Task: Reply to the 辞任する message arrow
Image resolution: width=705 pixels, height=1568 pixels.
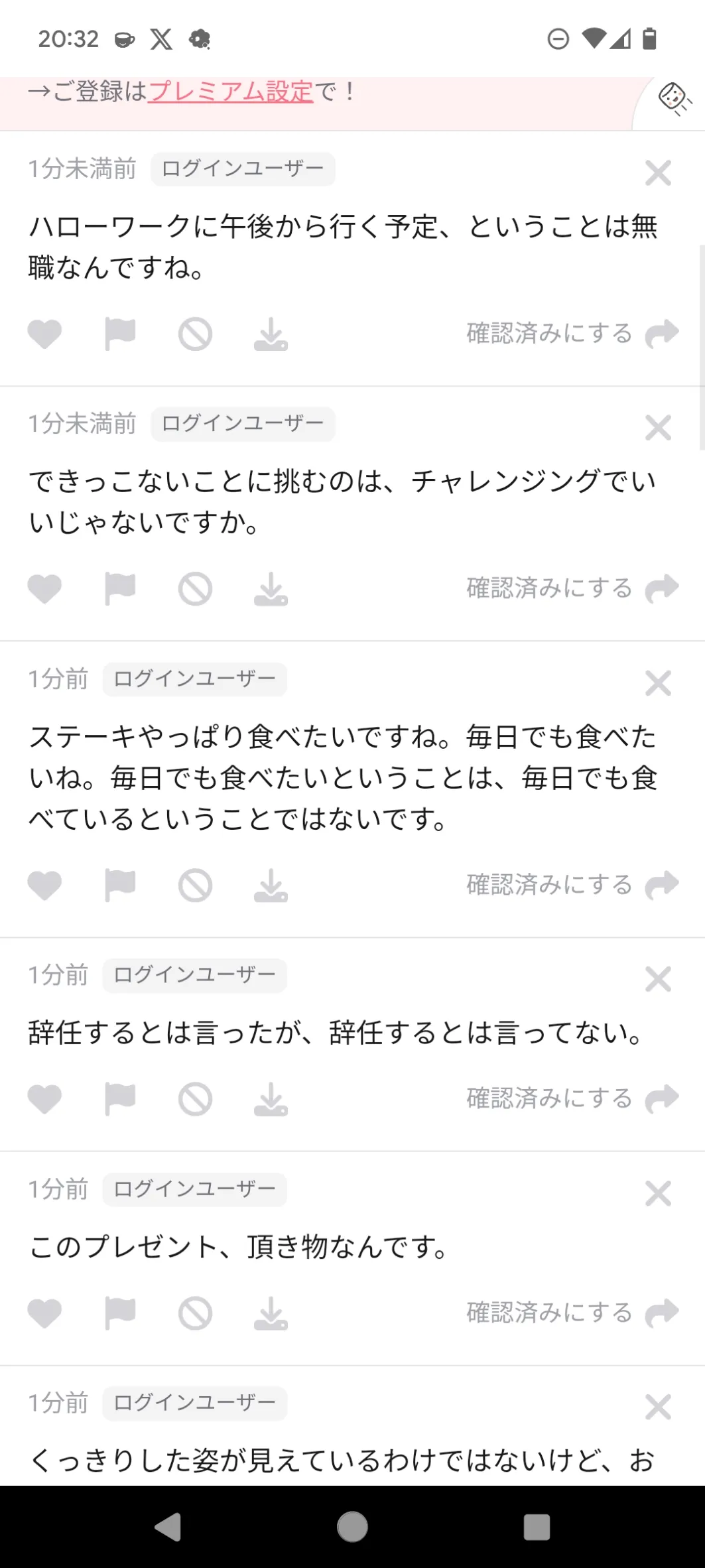Action: [662, 1098]
